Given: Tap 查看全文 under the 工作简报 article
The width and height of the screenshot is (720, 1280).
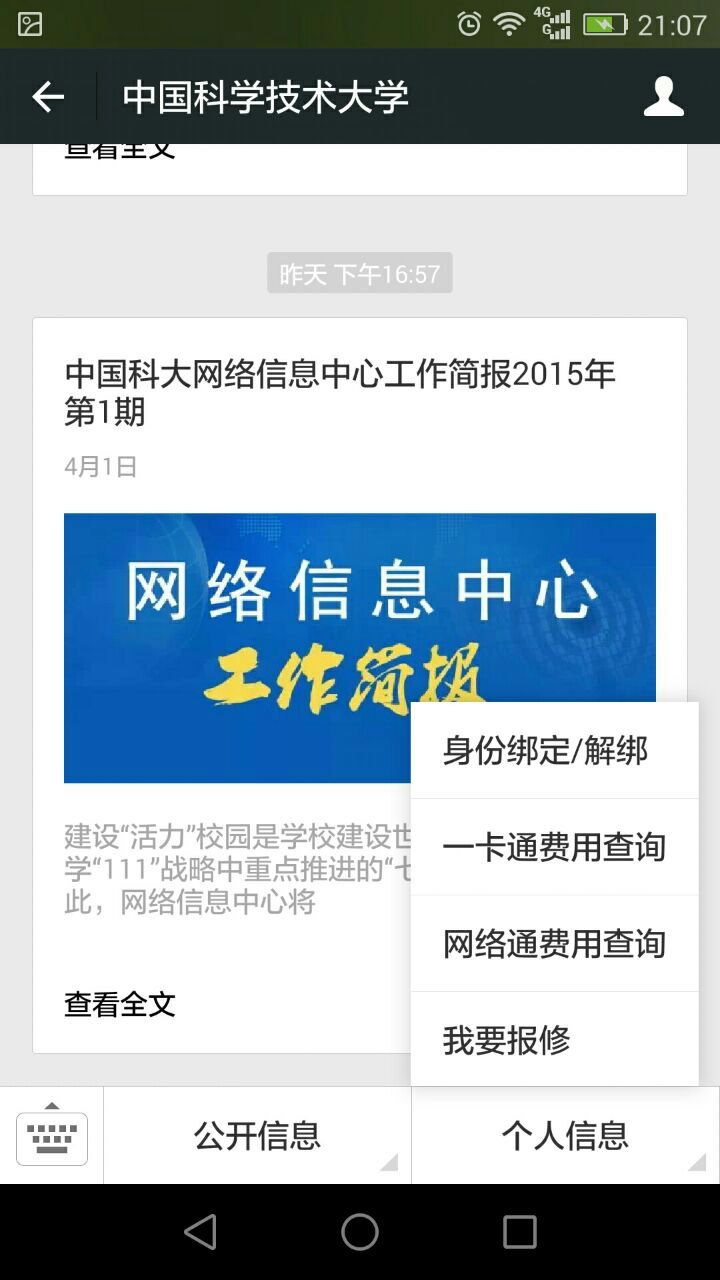Looking at the screenshot, I should click(x=120, y=1004).
